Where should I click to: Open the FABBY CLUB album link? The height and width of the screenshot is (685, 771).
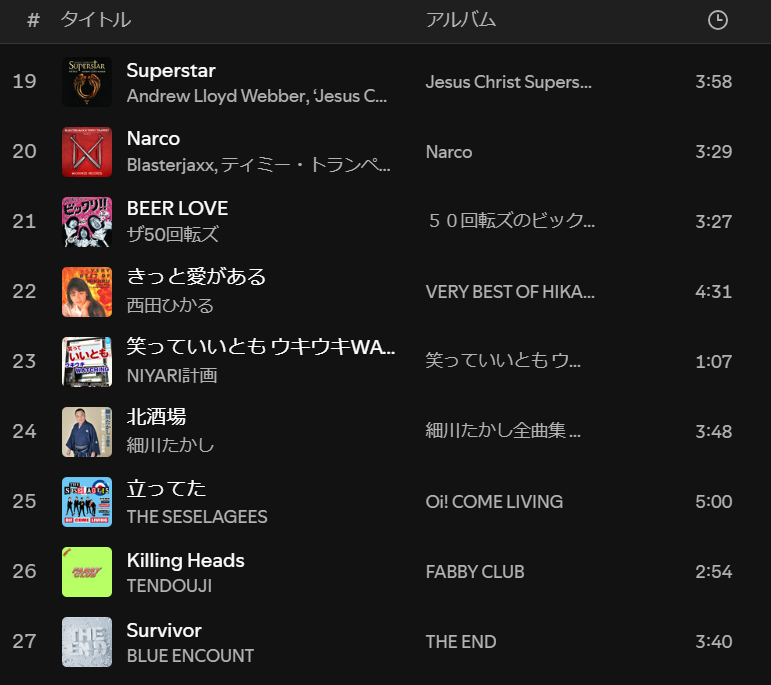[x=475, y=572]
